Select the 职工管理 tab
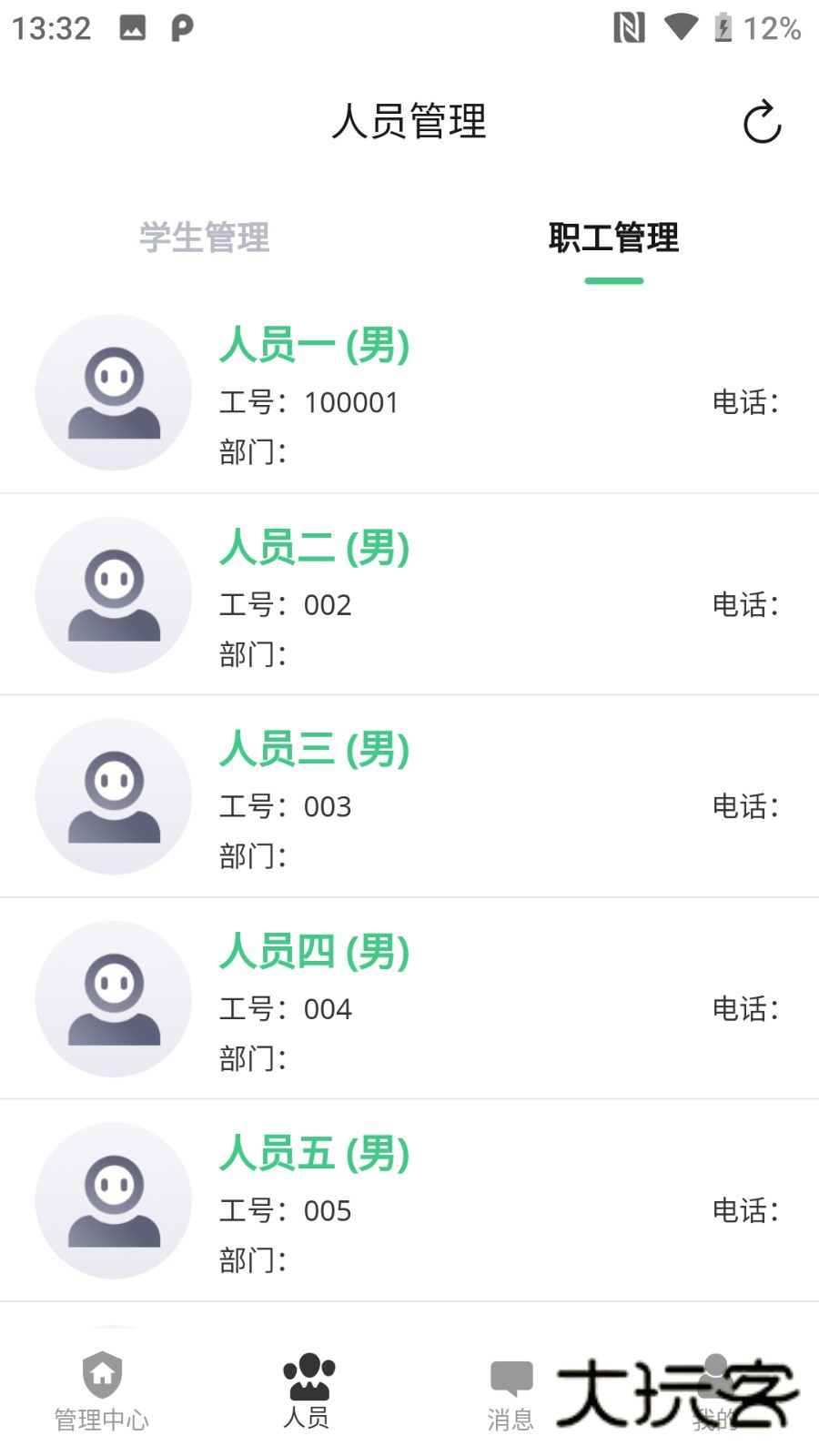Viewport: 819px width, 1456px height. (x=613, y=238)
